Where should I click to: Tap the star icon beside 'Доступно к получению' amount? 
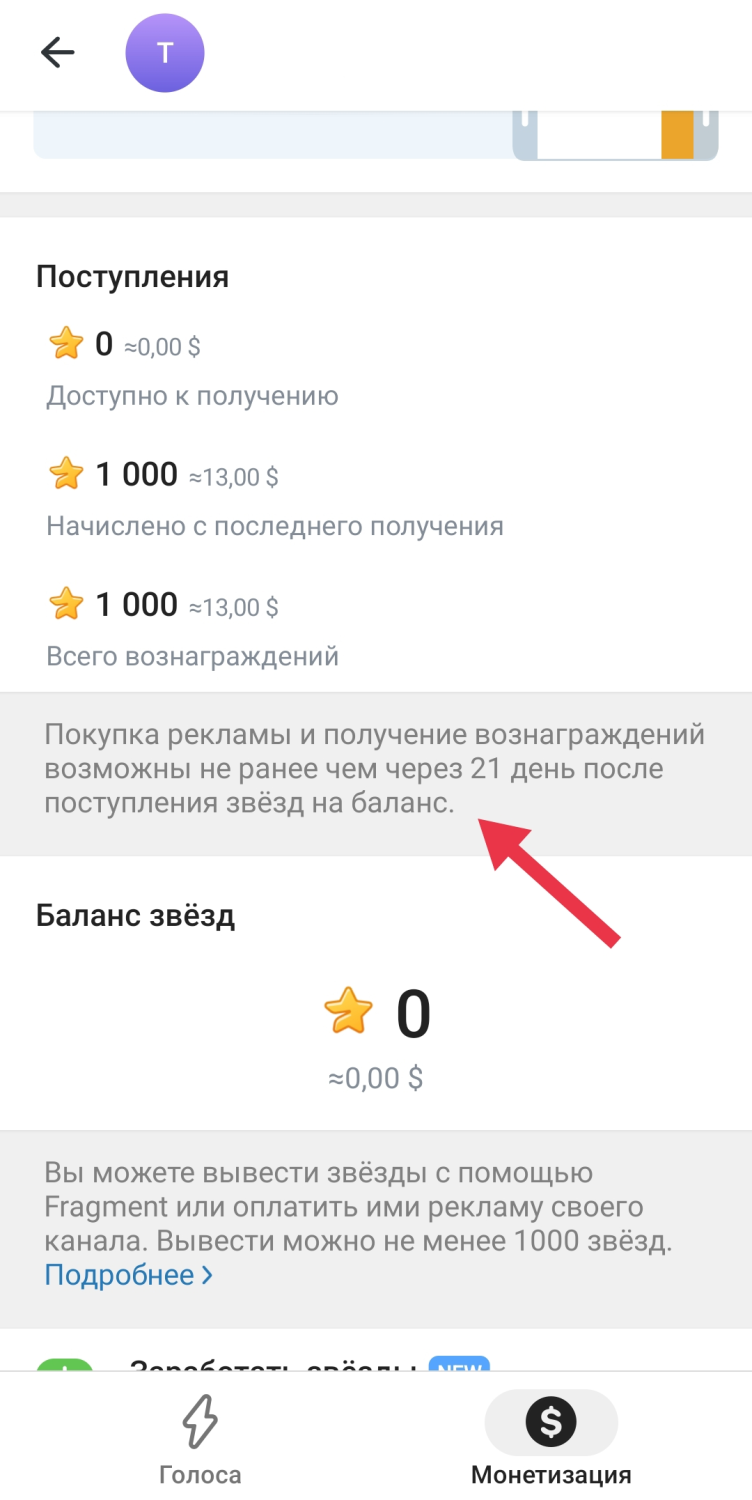tap(65, 343)
